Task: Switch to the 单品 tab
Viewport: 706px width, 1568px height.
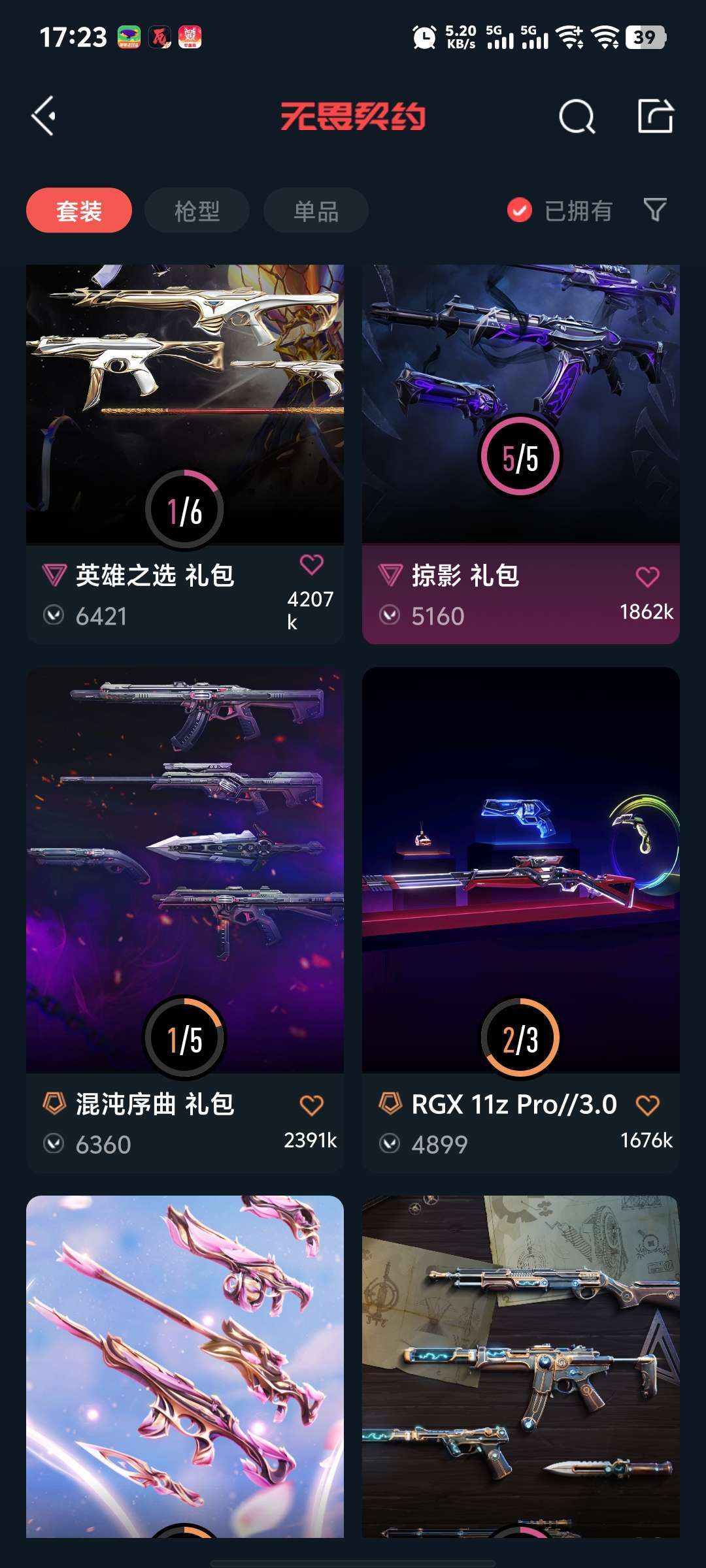Action: click(x=316, y=210)
